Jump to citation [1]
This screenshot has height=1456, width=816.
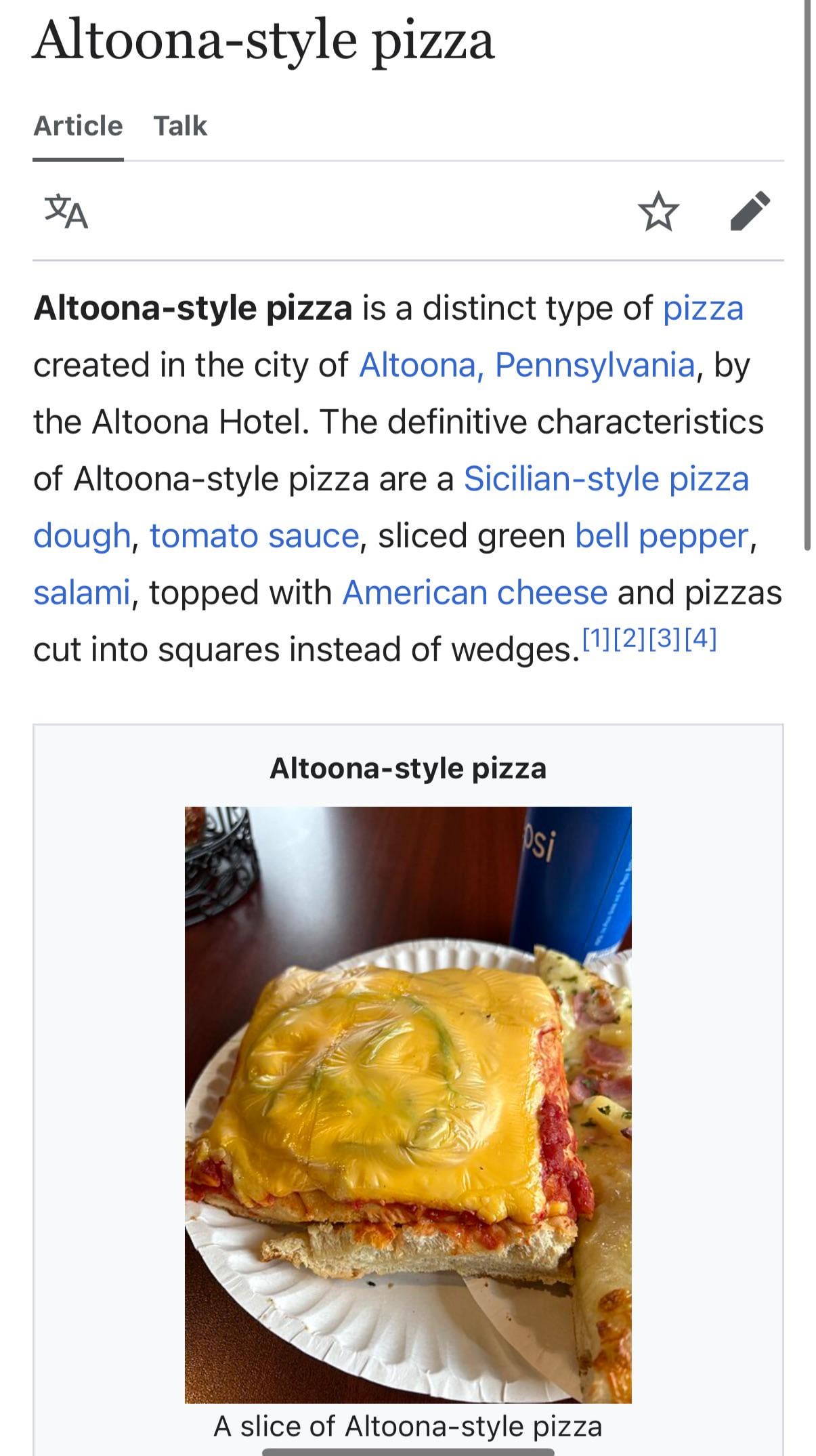(x=597, y=638)
